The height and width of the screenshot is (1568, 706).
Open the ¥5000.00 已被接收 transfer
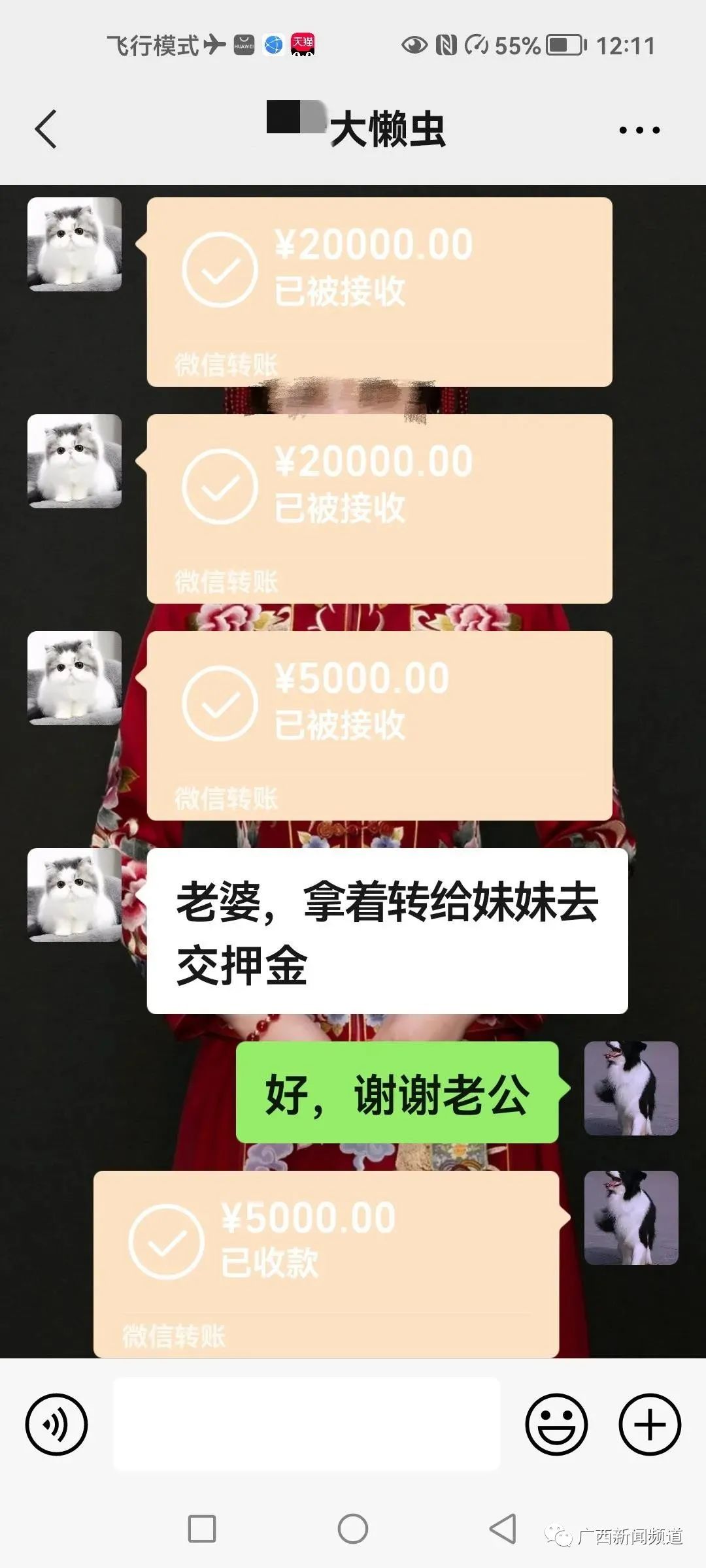pyautogui.click(x=379, y=725)
